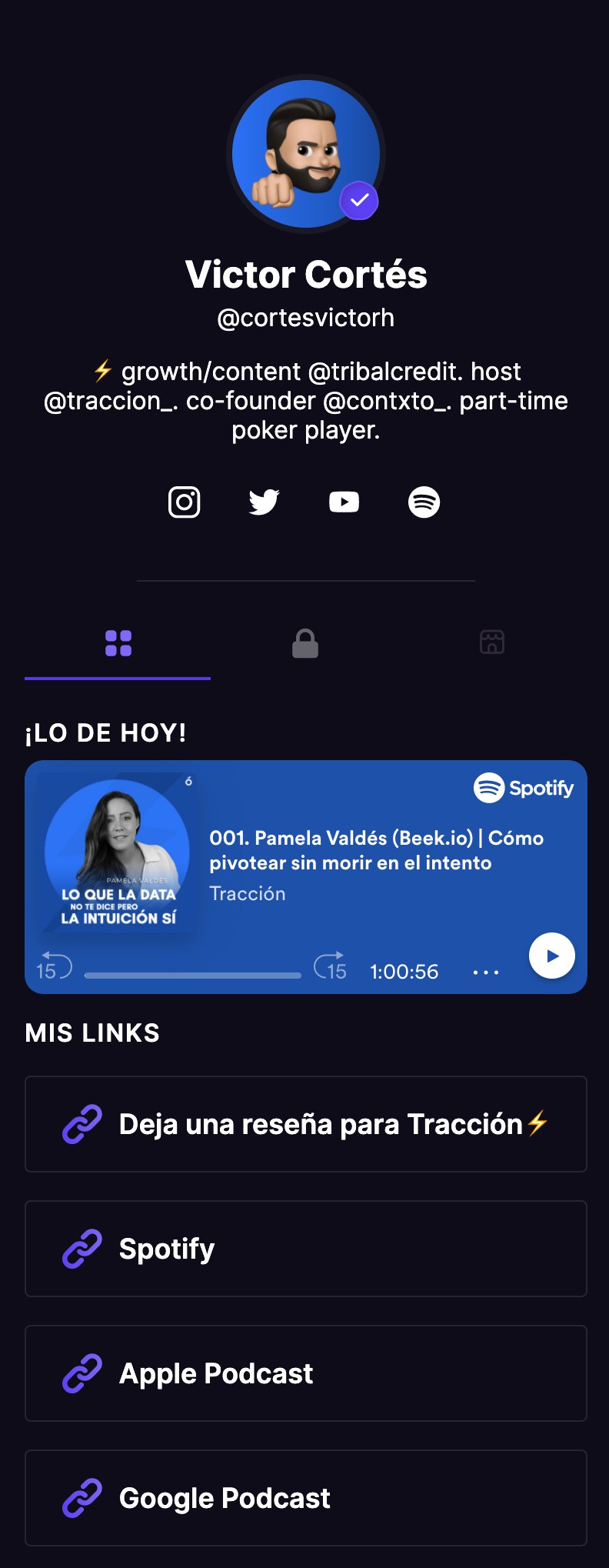The height and width of the screenshot is (1568, 609).
Task: Open the episode cover artwork
Action: 117,852
